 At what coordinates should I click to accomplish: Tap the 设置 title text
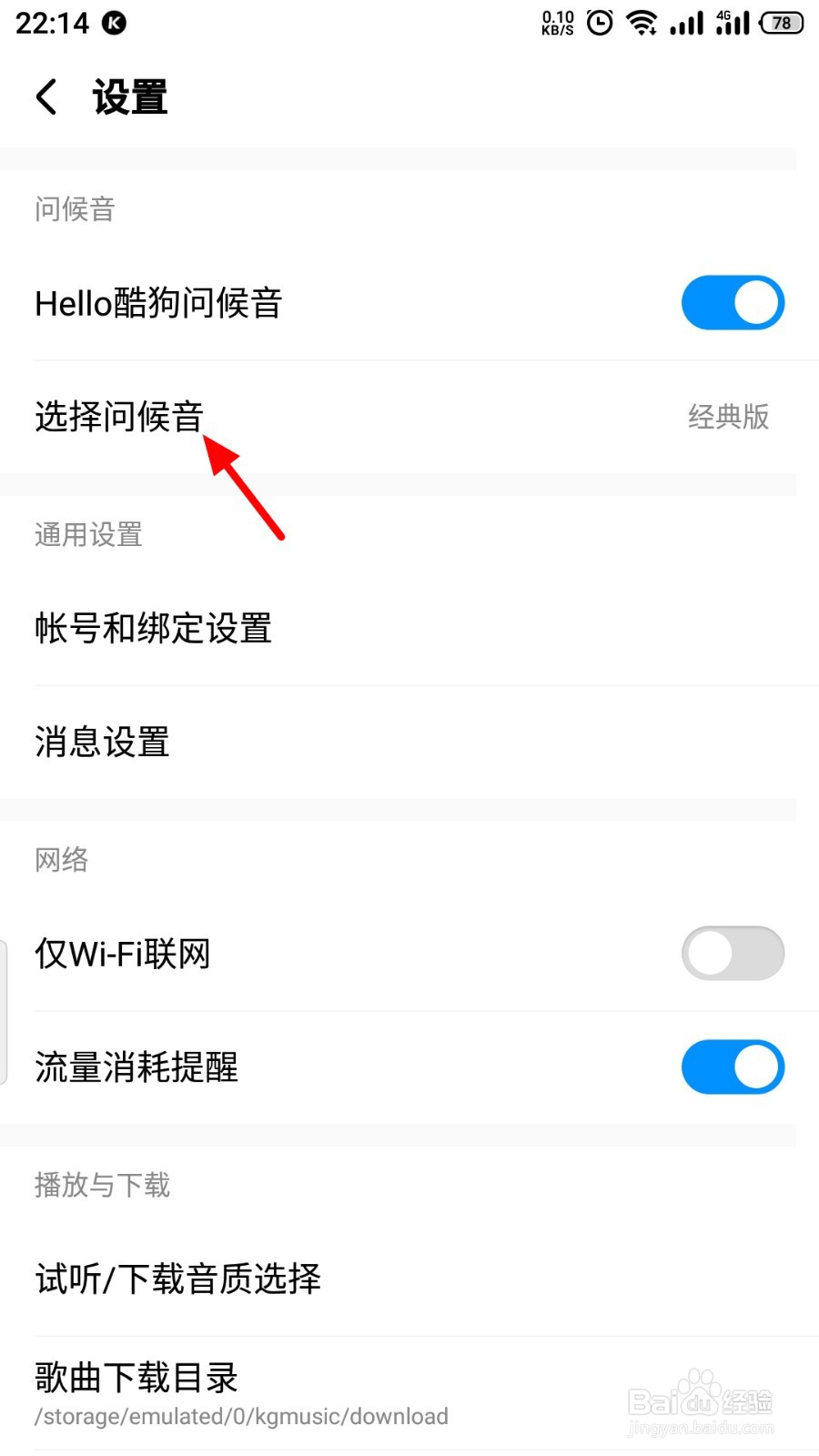click(127, 95)
